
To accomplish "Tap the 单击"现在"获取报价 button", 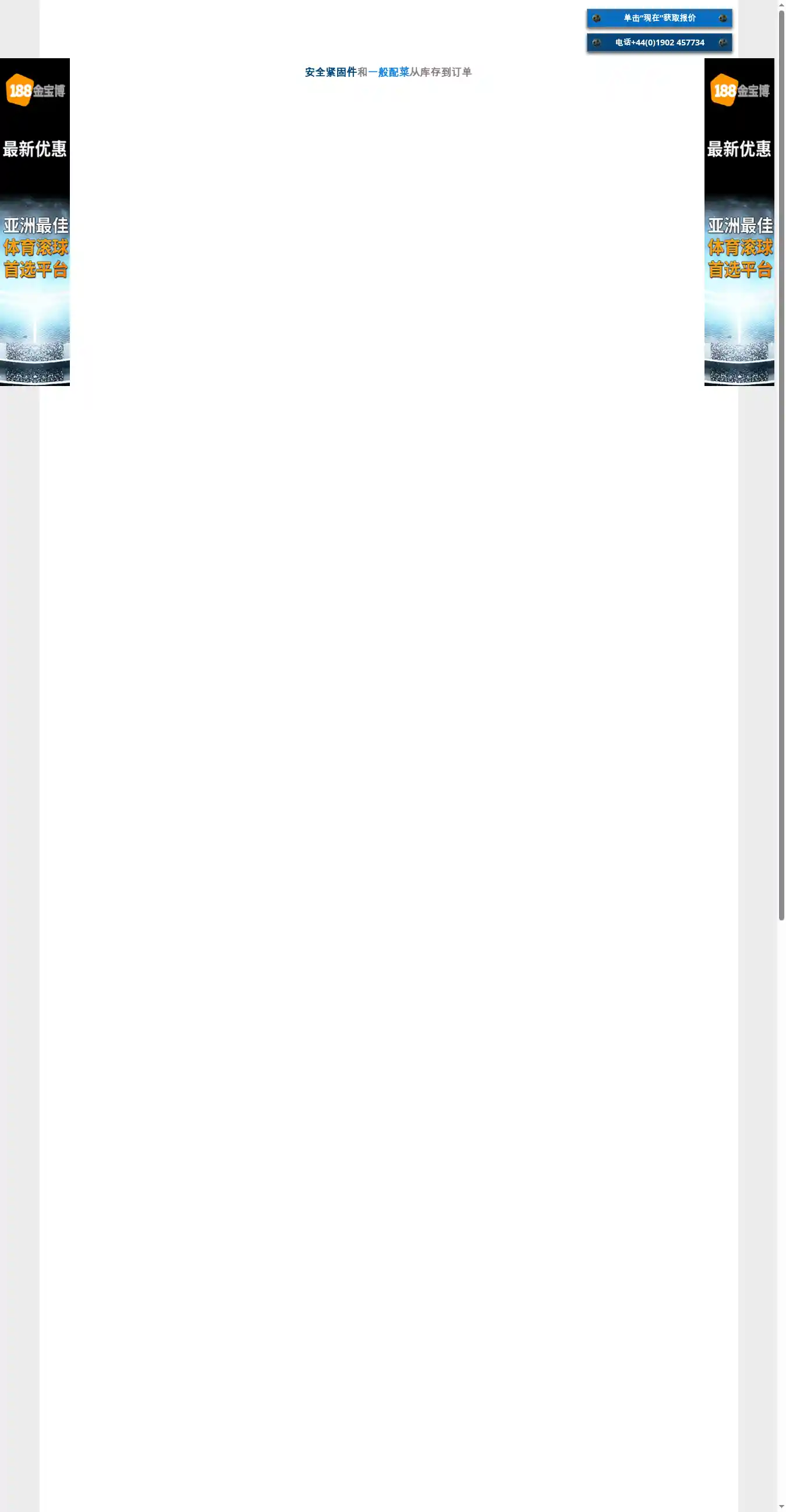I will click(x=658, y=18).
